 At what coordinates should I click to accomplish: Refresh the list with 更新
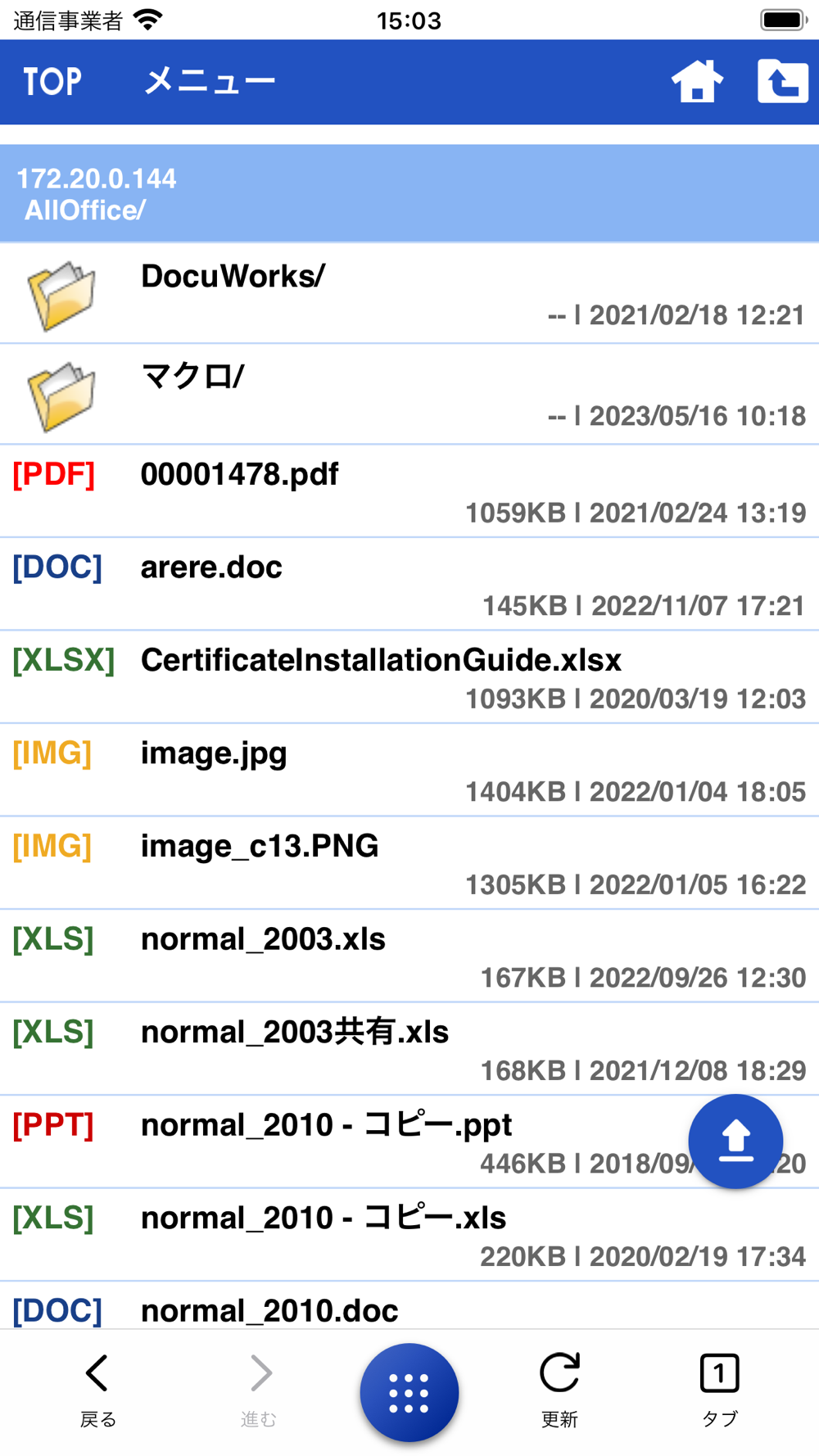click(559, 1390)
